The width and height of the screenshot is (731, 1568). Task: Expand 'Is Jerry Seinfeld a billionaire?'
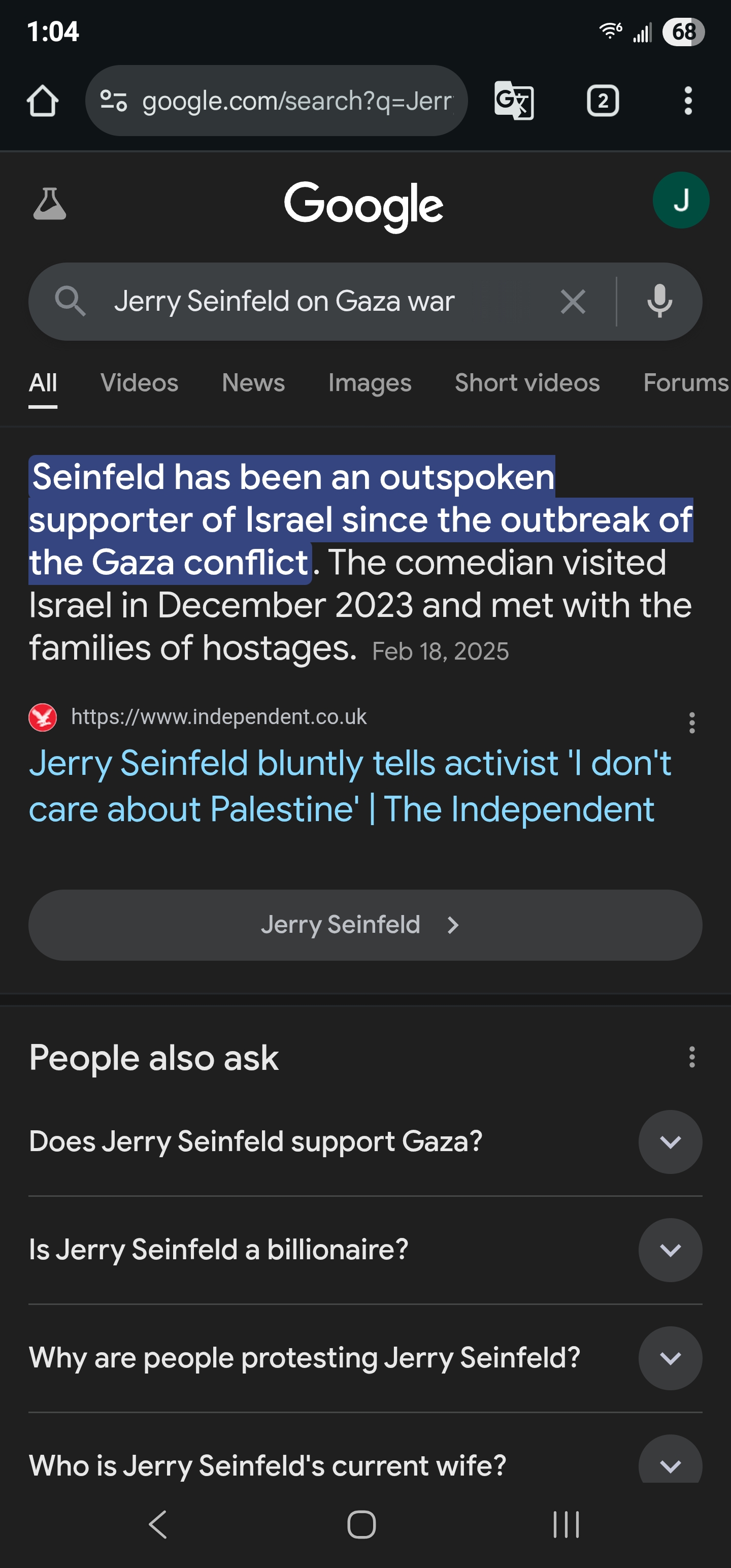pos(365,1250)
